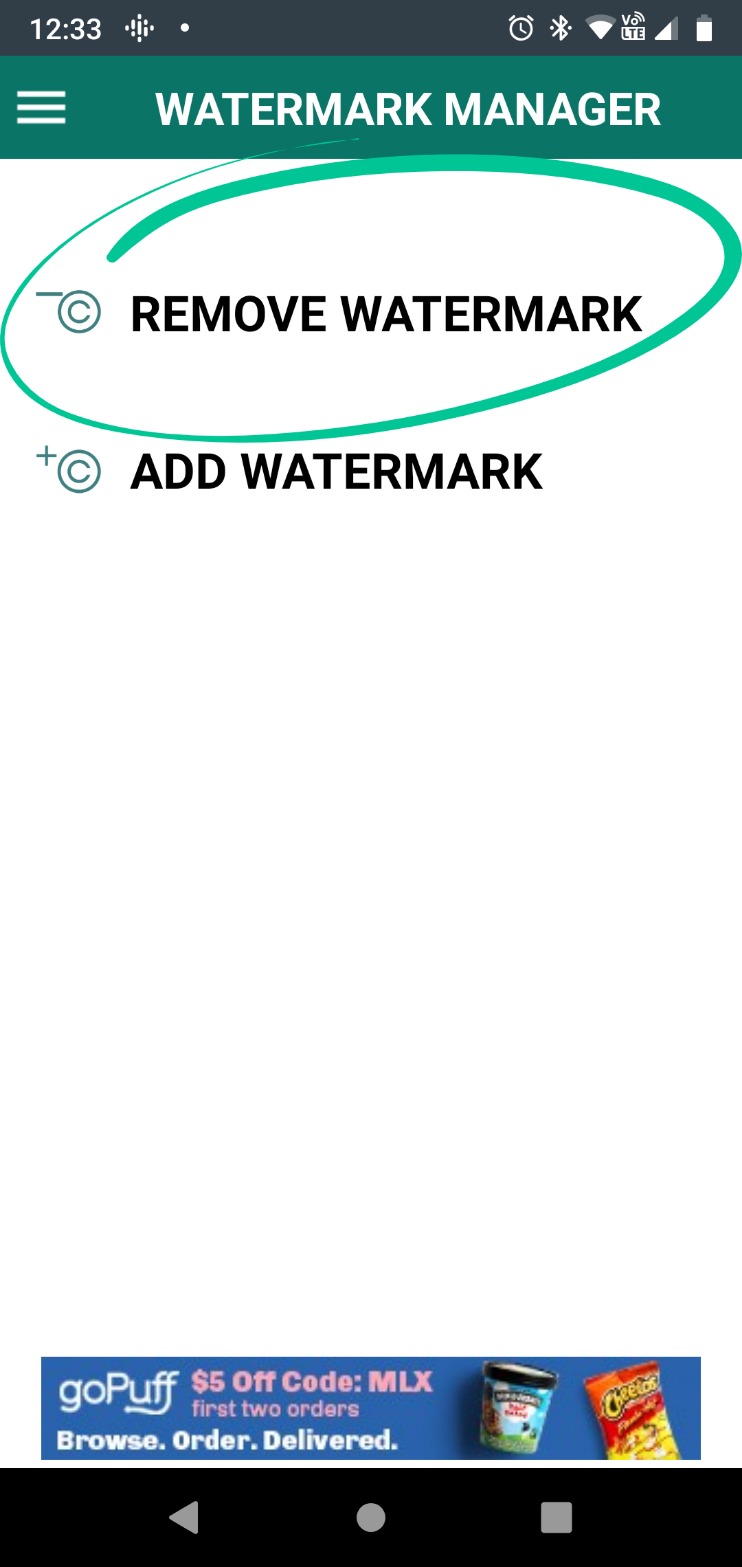Go back using system back button
The width and height of the screenshot is (742, 1567).
pos(184,1517)
